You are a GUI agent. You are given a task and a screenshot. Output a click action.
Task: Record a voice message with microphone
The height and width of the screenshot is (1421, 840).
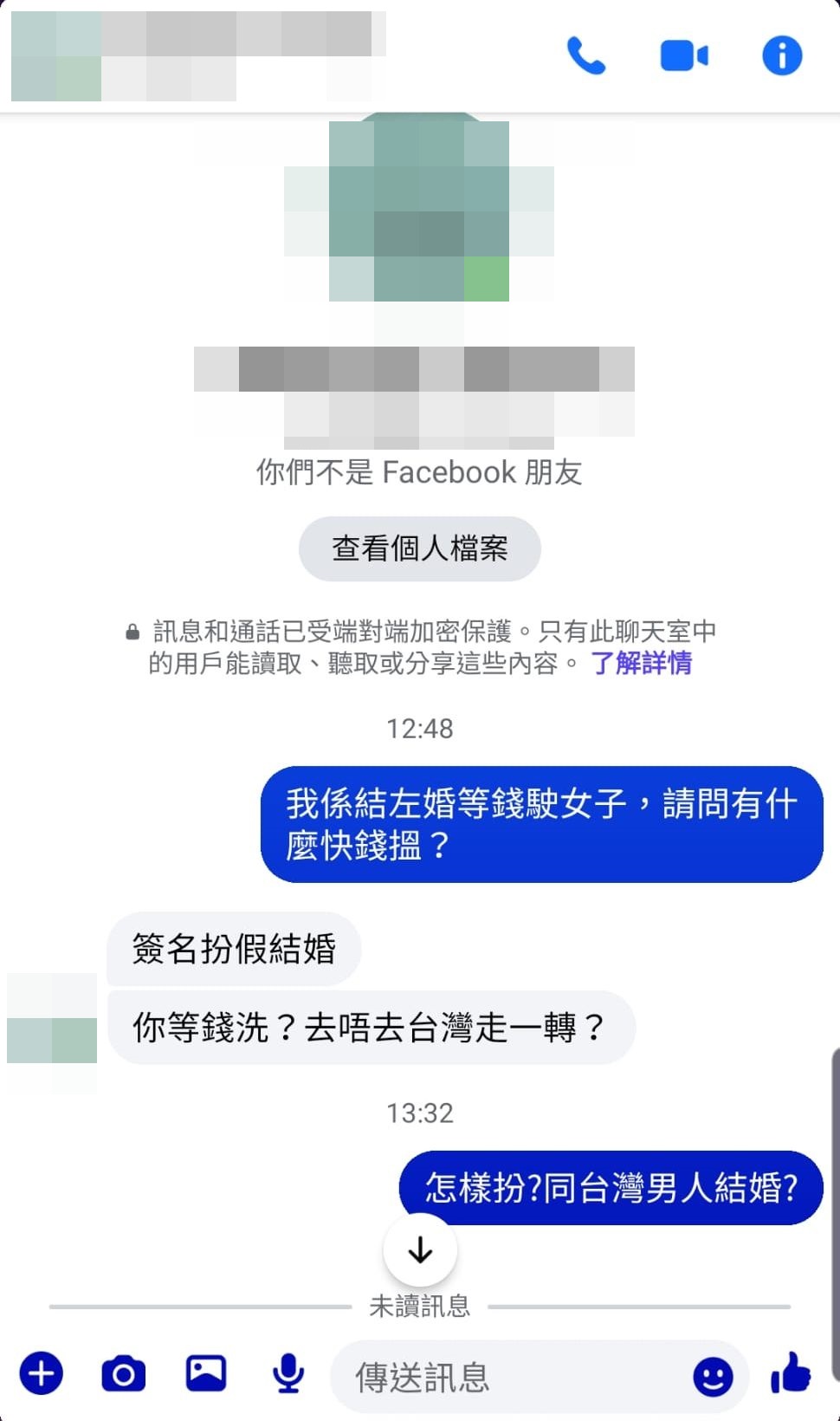click(288, 1373)
